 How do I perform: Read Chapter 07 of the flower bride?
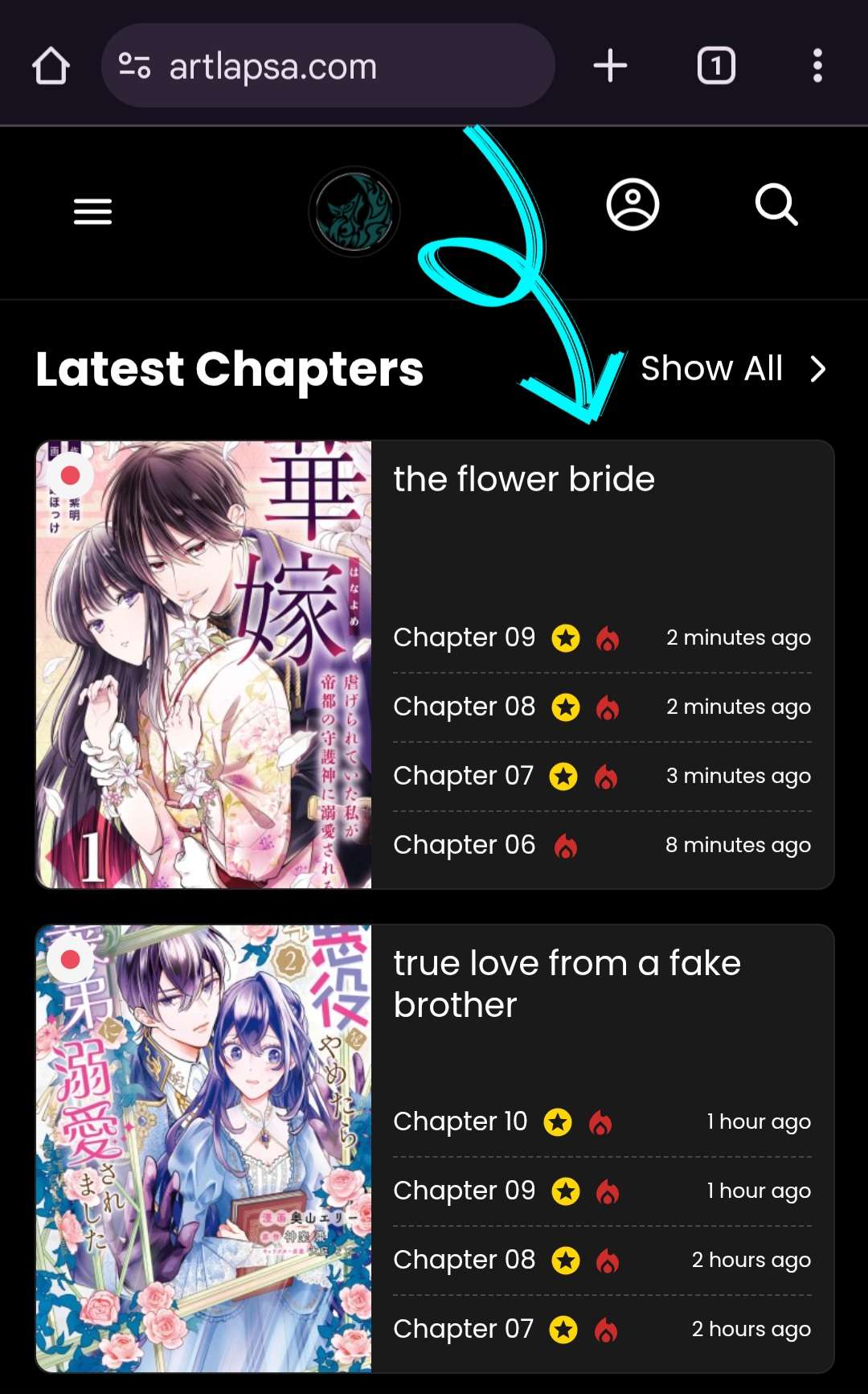[x=463, y=777]
